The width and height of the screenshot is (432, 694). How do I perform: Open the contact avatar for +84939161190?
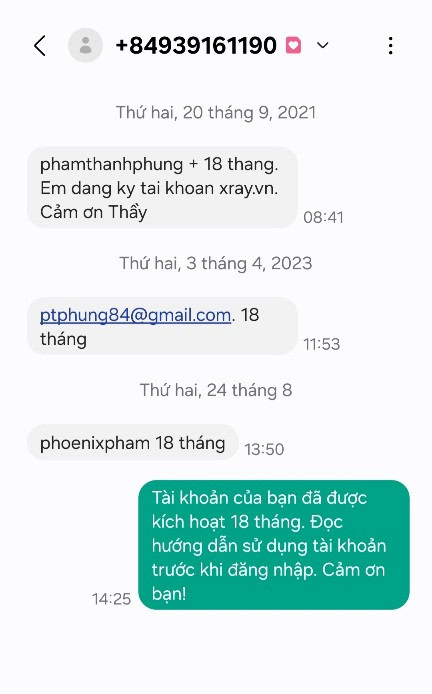click(x=85, y=45)
